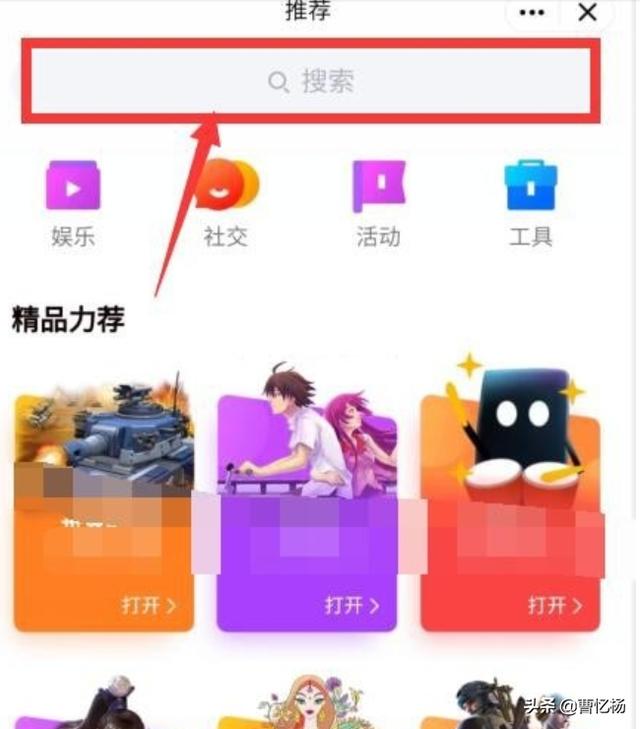Close the 推荐 mini program page
Image resolution: width=640 pixels, height=729 pixels.
click(x=588, y=13)
